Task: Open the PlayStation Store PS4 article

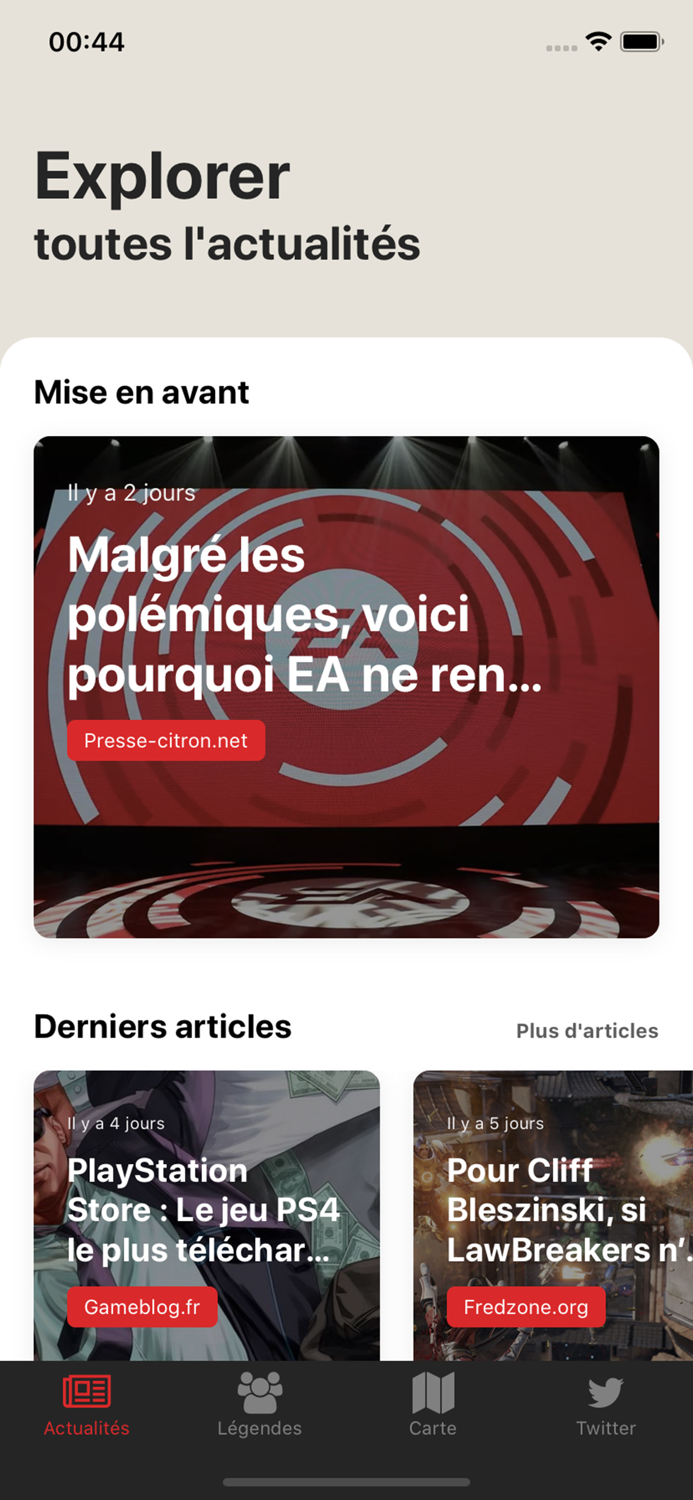Action: [206, 1210]
